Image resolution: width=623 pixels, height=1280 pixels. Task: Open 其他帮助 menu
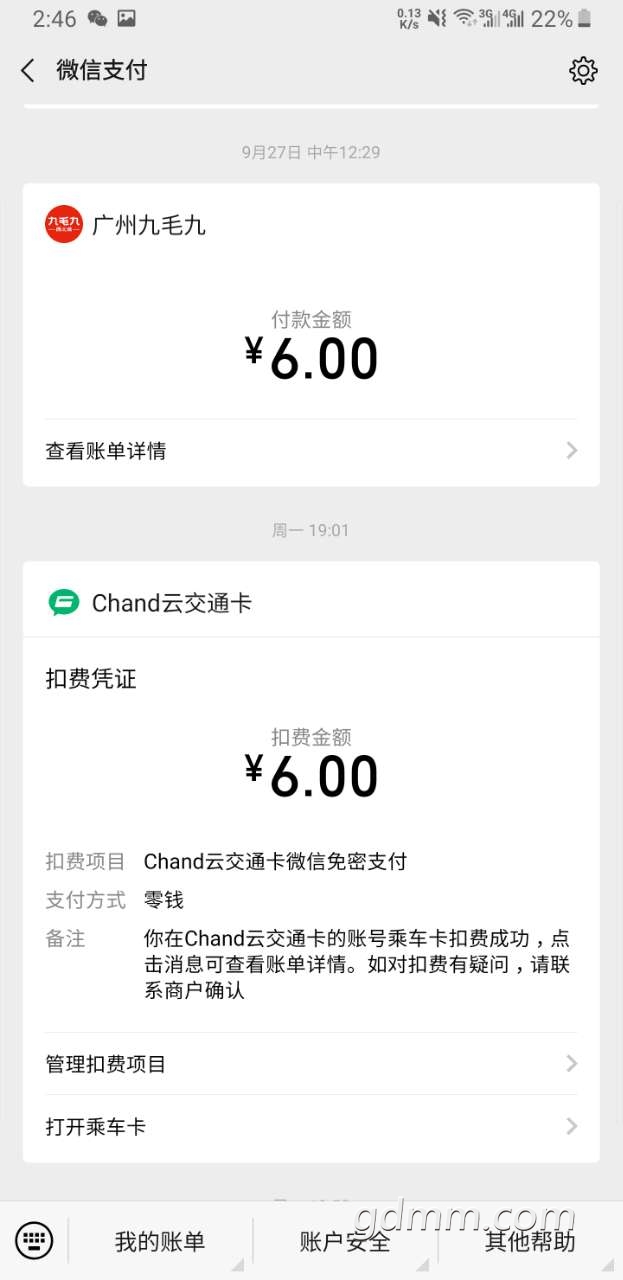point(530,1242)
